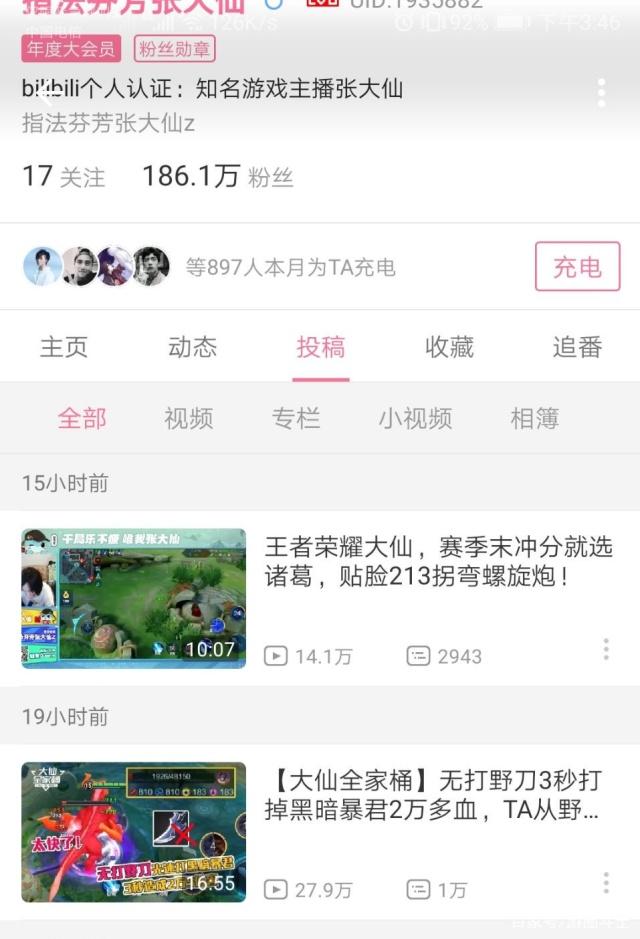Open the 粉丝勋章 badge
Image resolution: width=640 pixels, height=939 pixels.
pyautogui.click(x=174, y=48)
